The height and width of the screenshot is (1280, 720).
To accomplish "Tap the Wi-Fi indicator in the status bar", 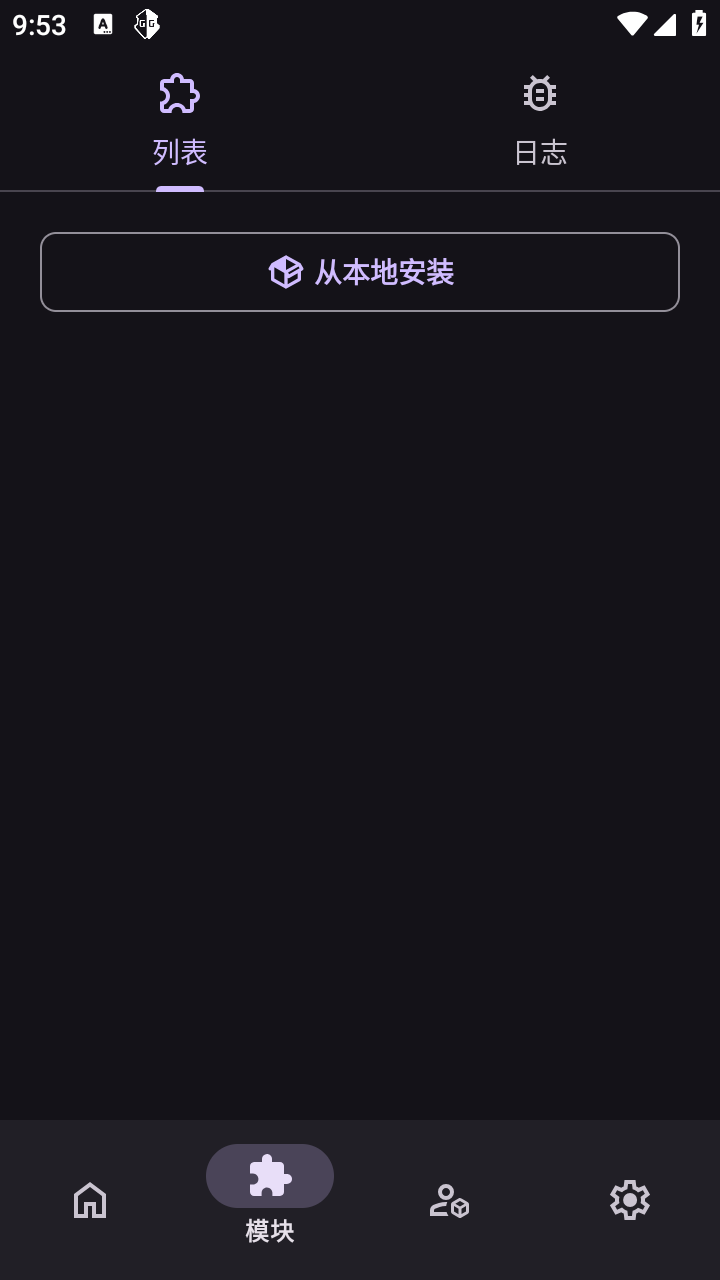I will coord(631,22).
